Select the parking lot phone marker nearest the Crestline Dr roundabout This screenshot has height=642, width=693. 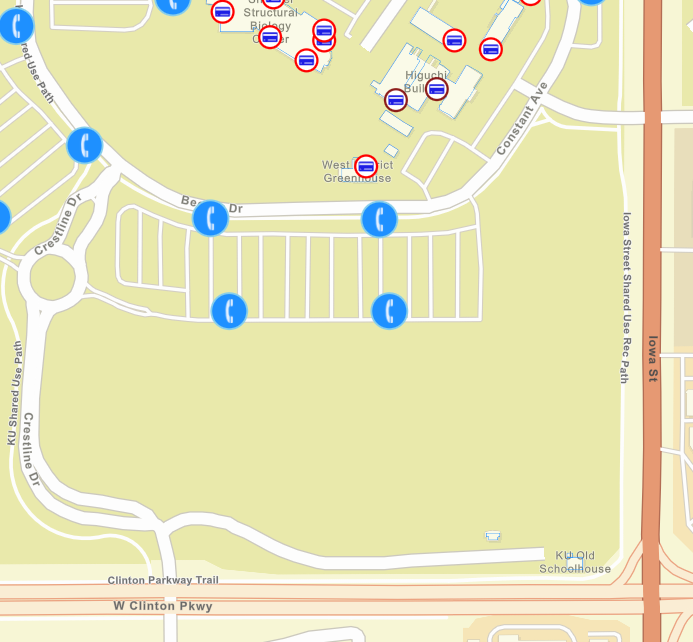[229, 310]
